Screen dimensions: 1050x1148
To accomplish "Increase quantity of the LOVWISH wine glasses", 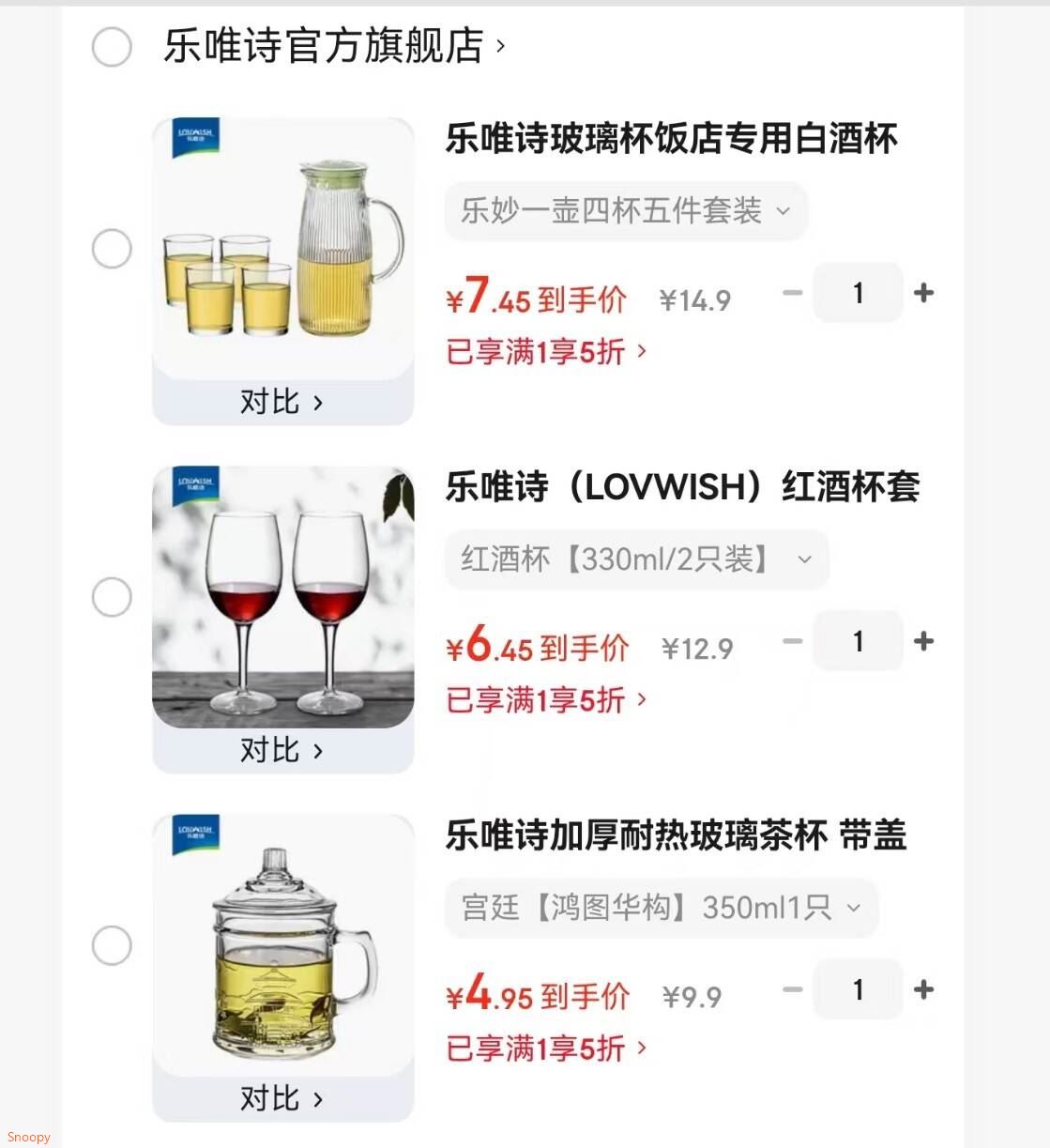I will tap(923, 641).
